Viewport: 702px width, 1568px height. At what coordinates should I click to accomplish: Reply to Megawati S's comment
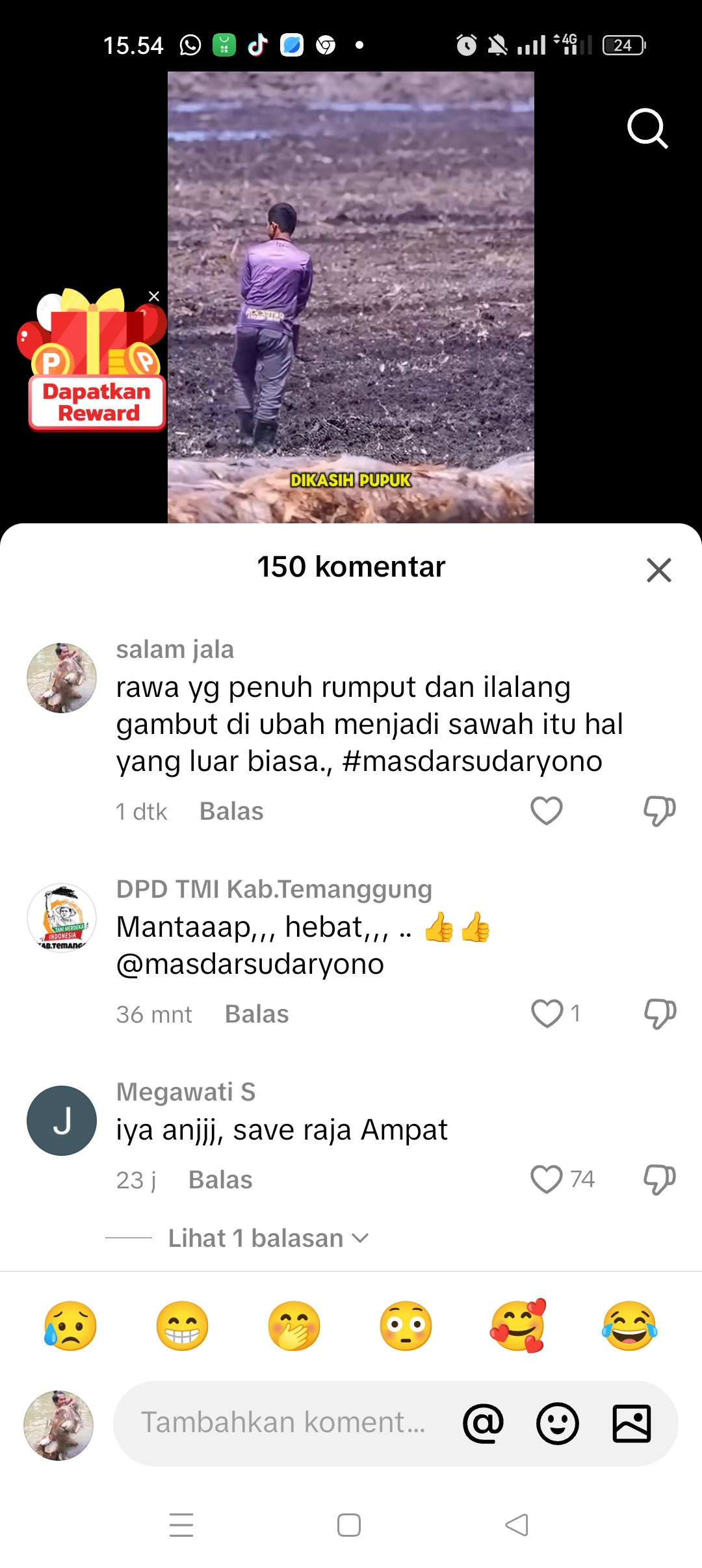220,1180
